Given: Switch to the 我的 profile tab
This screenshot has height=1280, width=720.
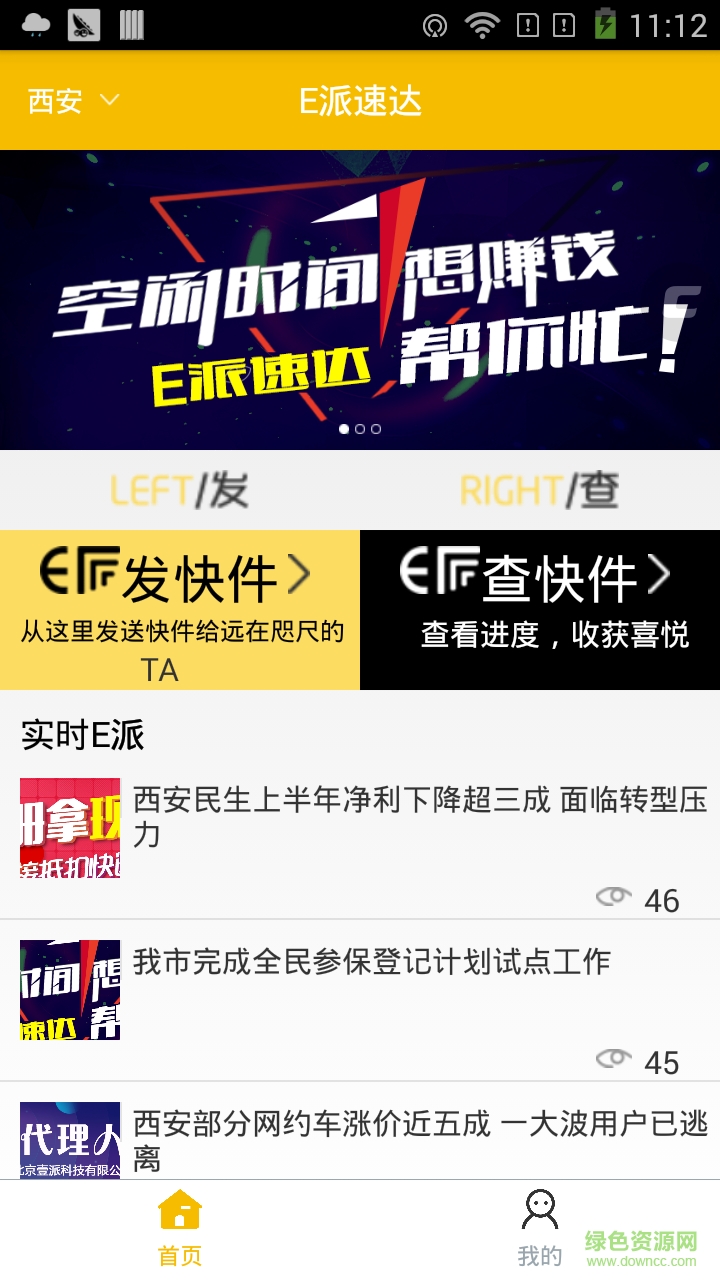Looking at the screenshot, I should pos(540,1230).
